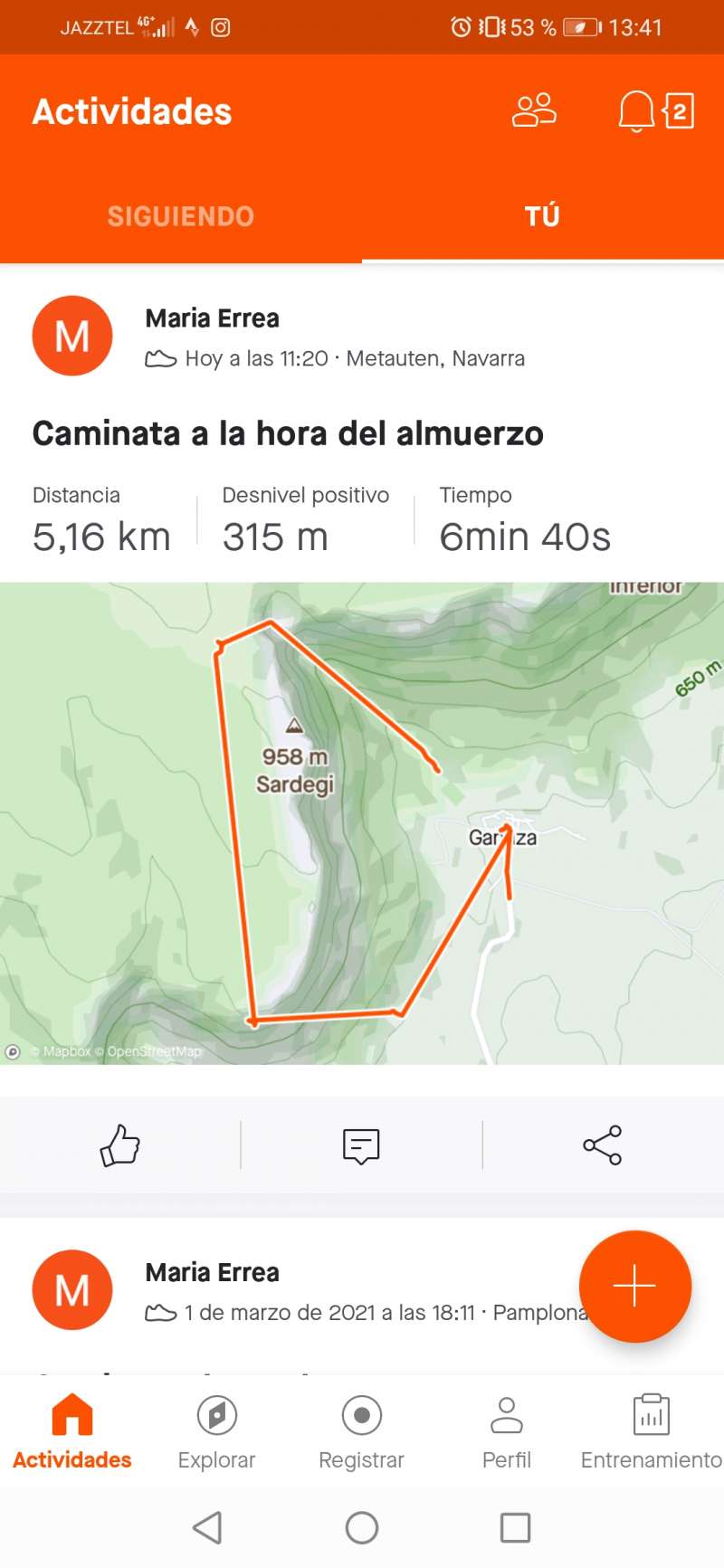The image size is (724, 1568).
Task: Open the find friends icon
Action: pyautogui.click(x=535, y=110)
